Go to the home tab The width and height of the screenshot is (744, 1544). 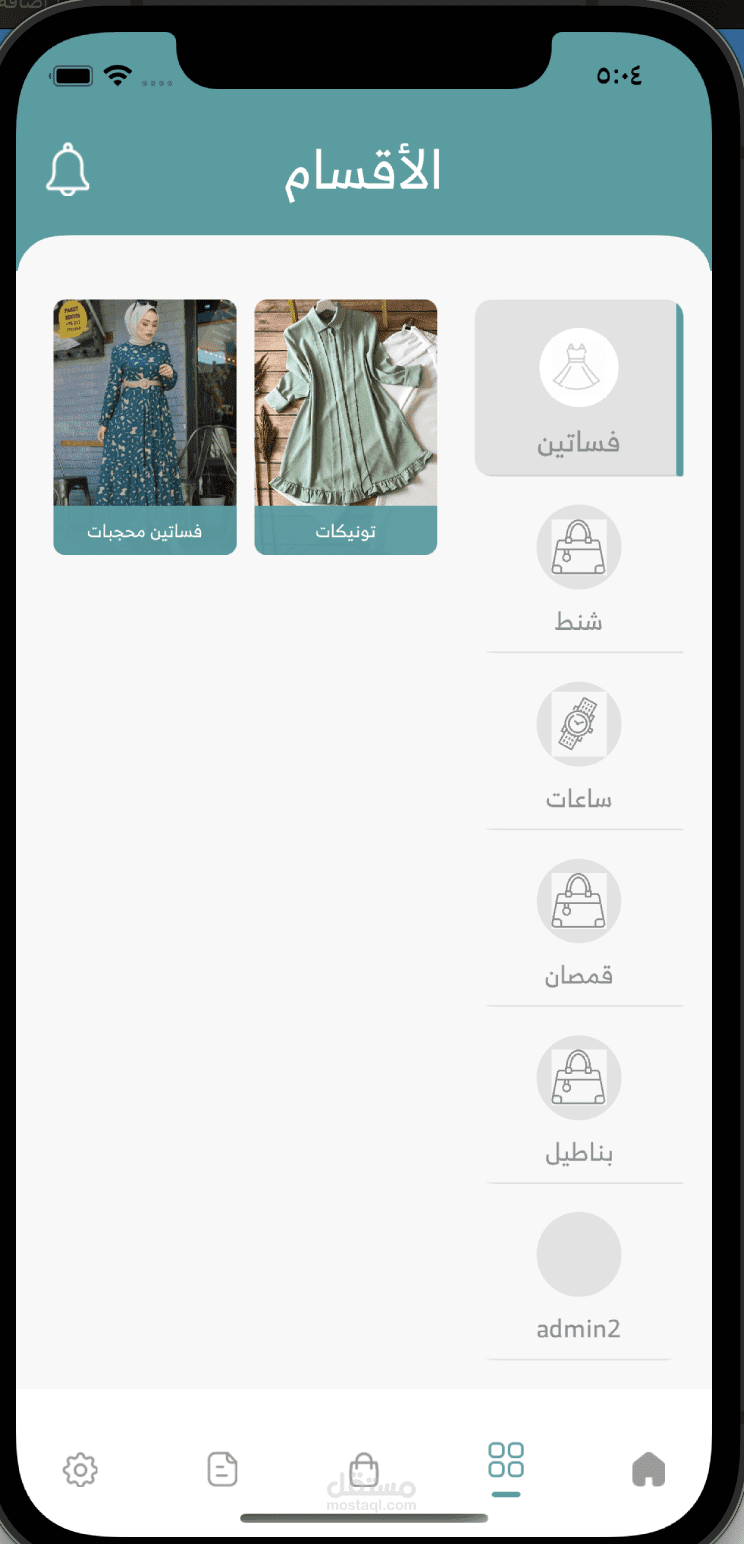[x=648, y=1469]
